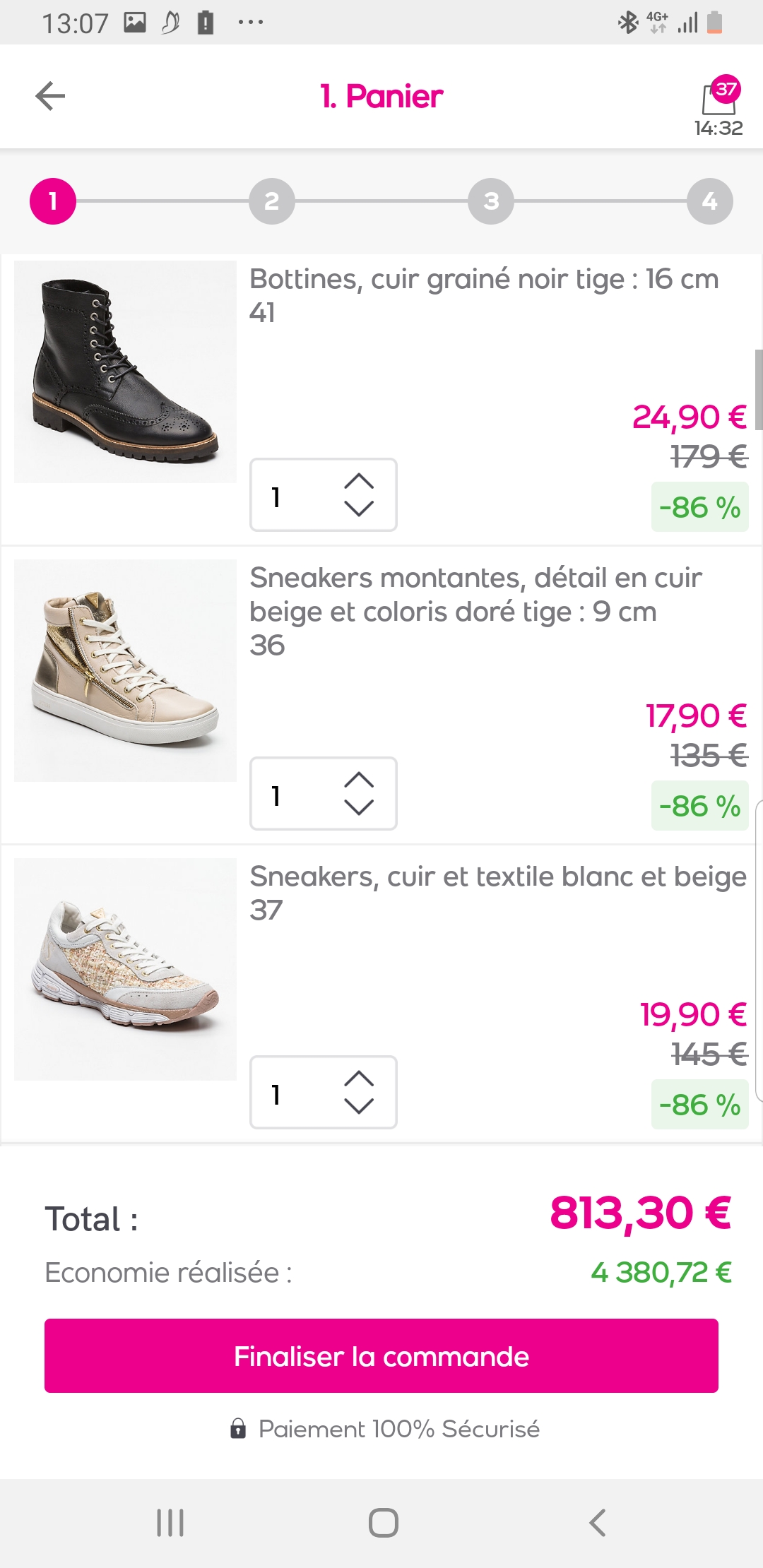Viewport: 763px width, 1568px height.
Task: Decrease quantity of black Bottines
Action: (x=359, y=508)
